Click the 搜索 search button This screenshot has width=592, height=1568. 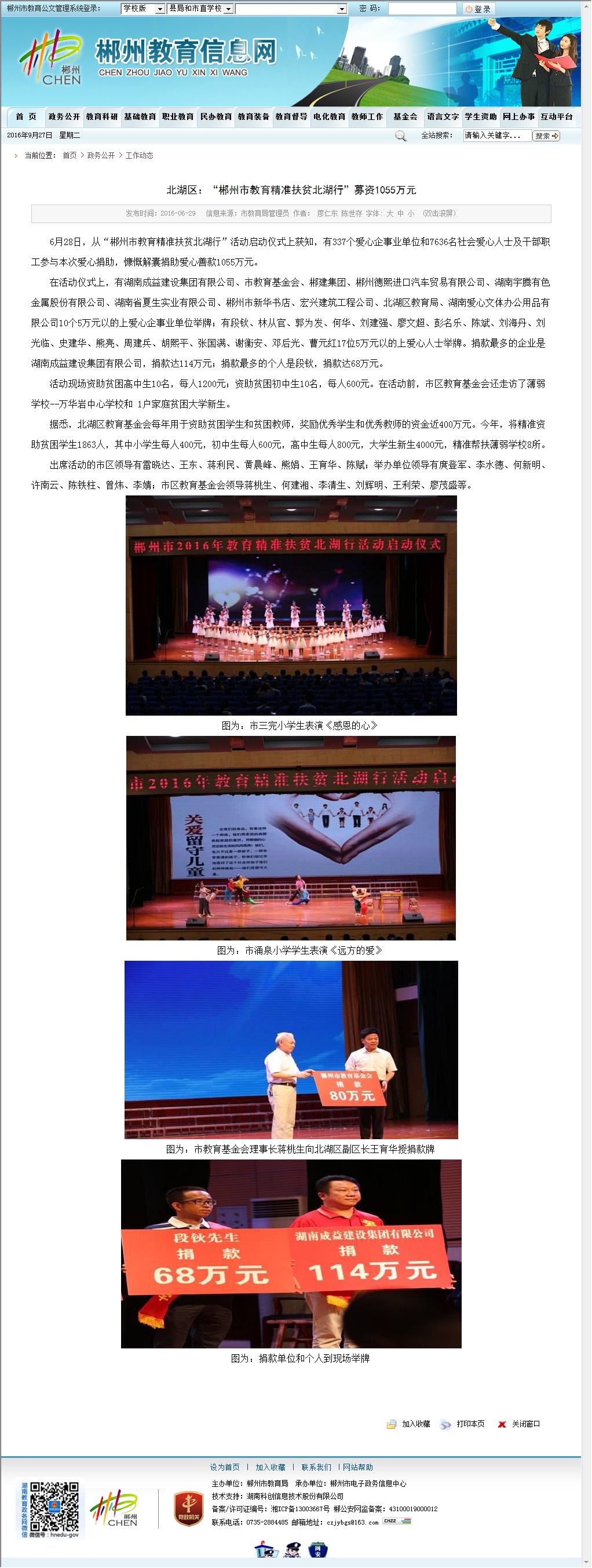point(546,136)
